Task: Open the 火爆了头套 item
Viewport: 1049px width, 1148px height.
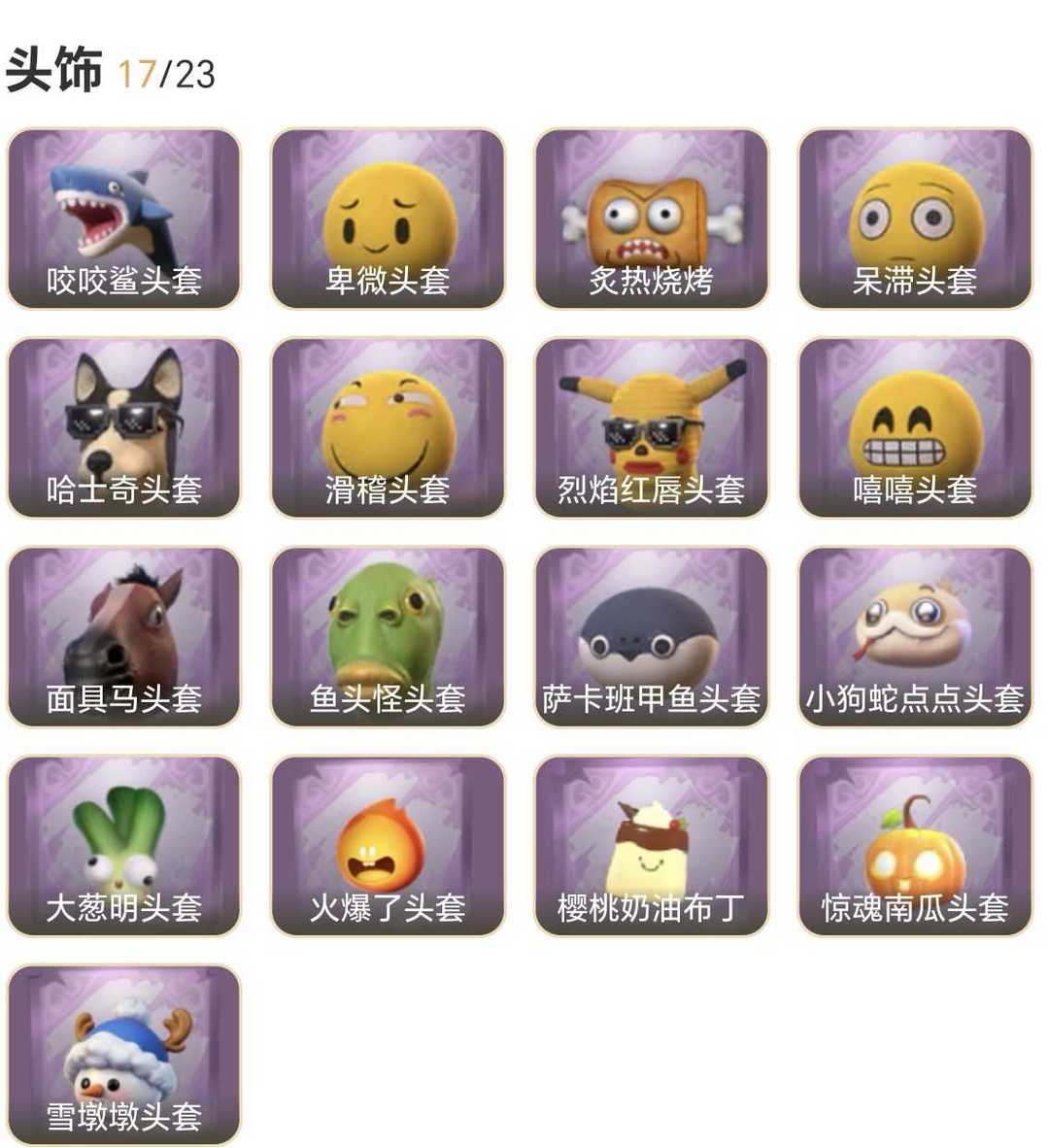Action: (388, 845)
